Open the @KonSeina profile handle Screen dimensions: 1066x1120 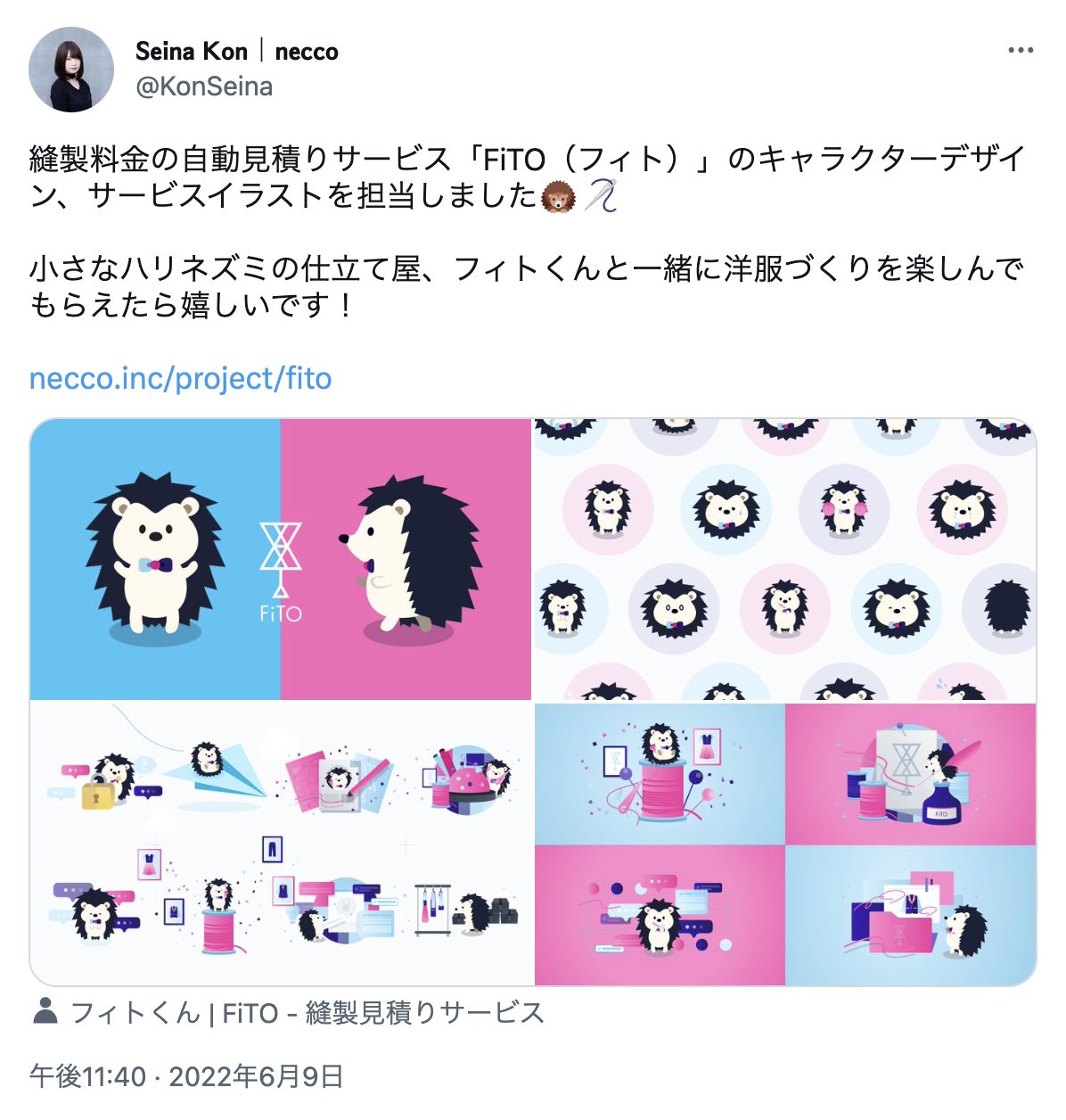click(204, 86)
